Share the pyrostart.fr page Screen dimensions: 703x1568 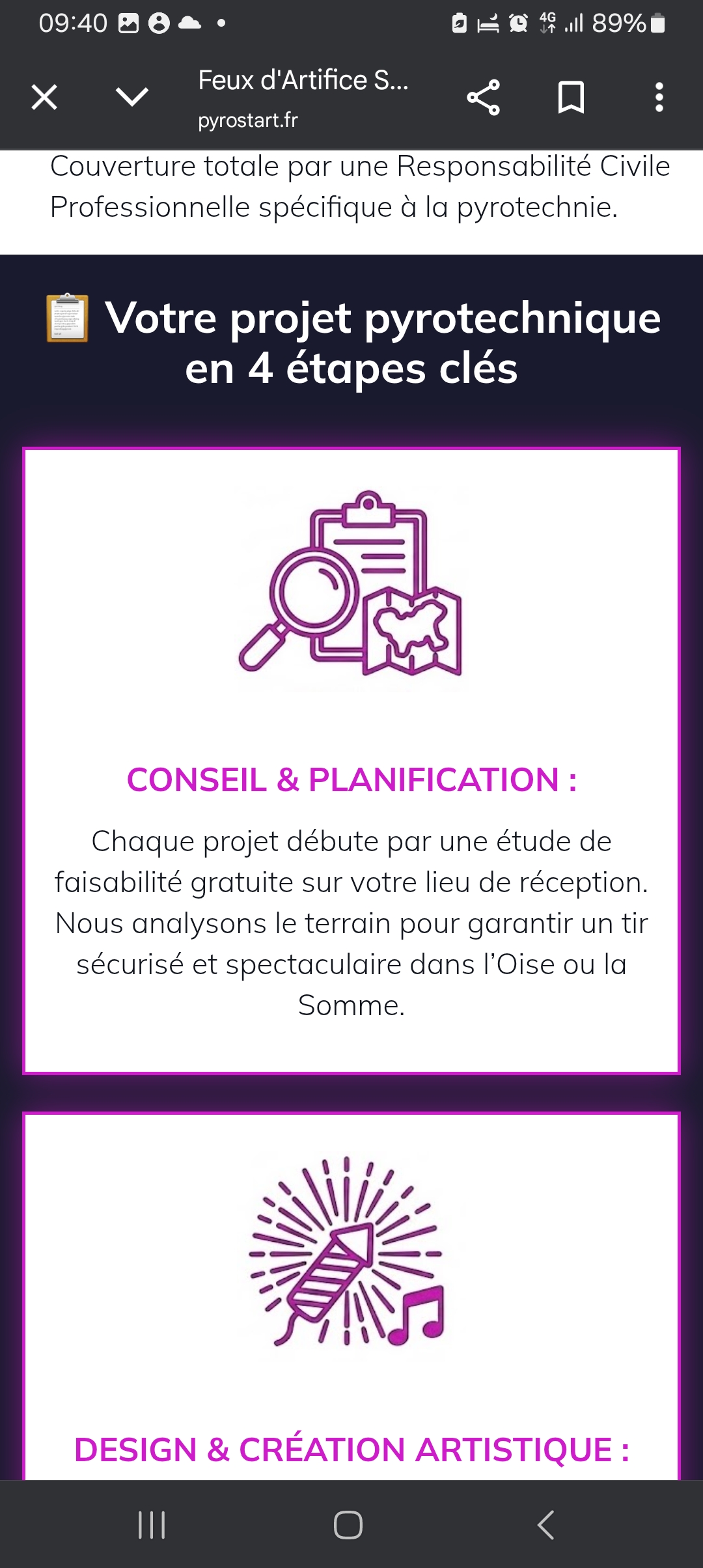pyautogui.click(x=484, y=98)
